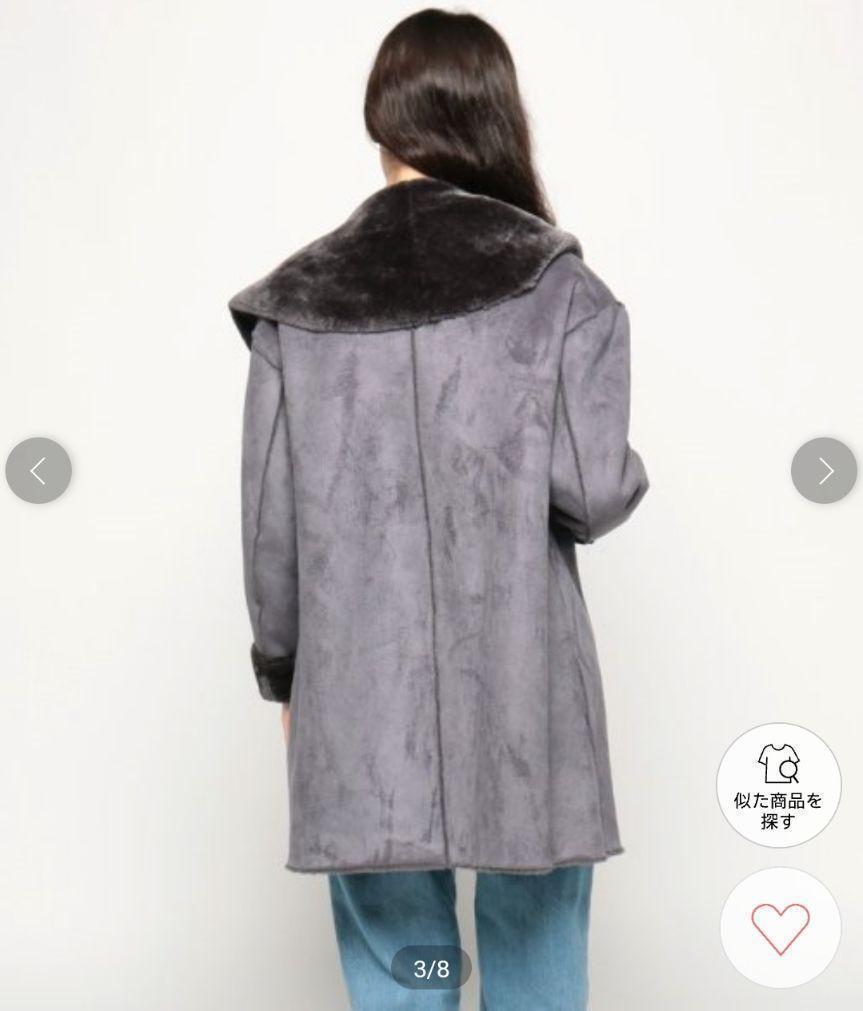Go to the previous product image
The width and height of the screenshot is (863, 1011).
[38, 470]
